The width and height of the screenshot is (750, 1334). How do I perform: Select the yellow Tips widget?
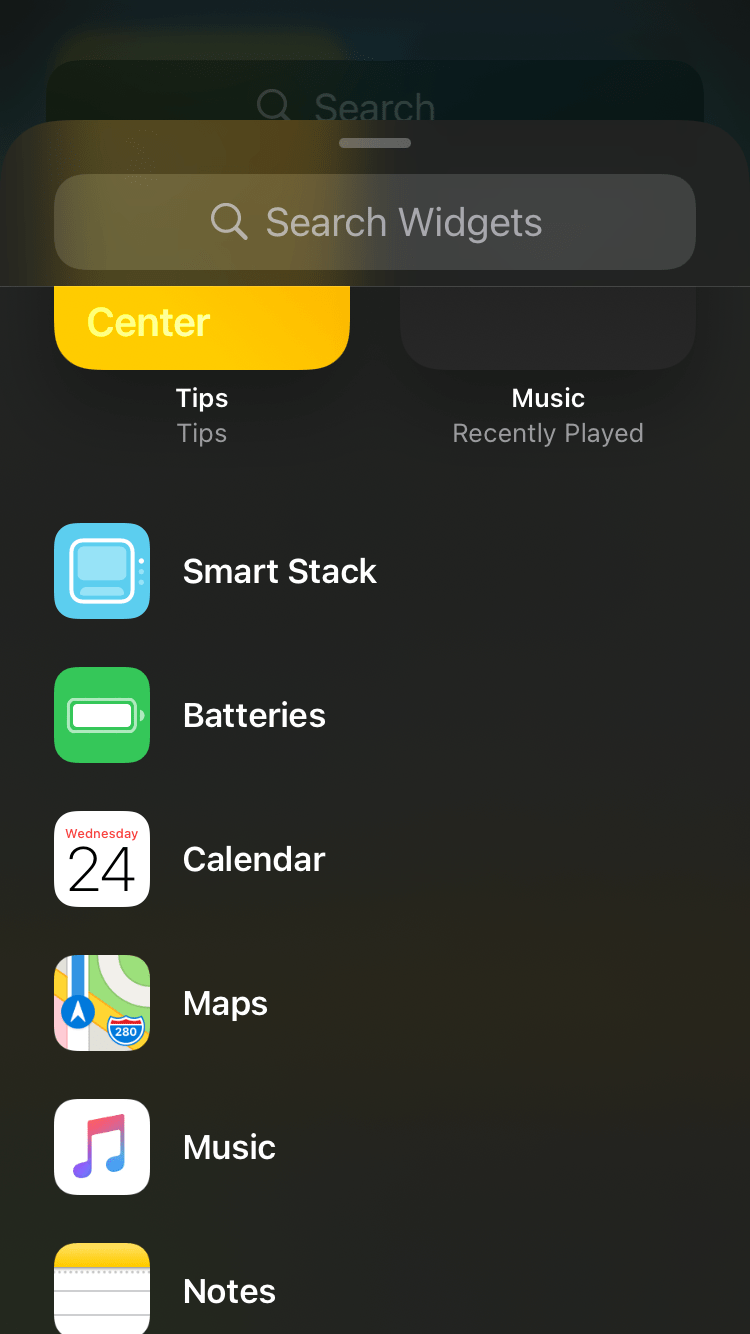coord(202,328)
